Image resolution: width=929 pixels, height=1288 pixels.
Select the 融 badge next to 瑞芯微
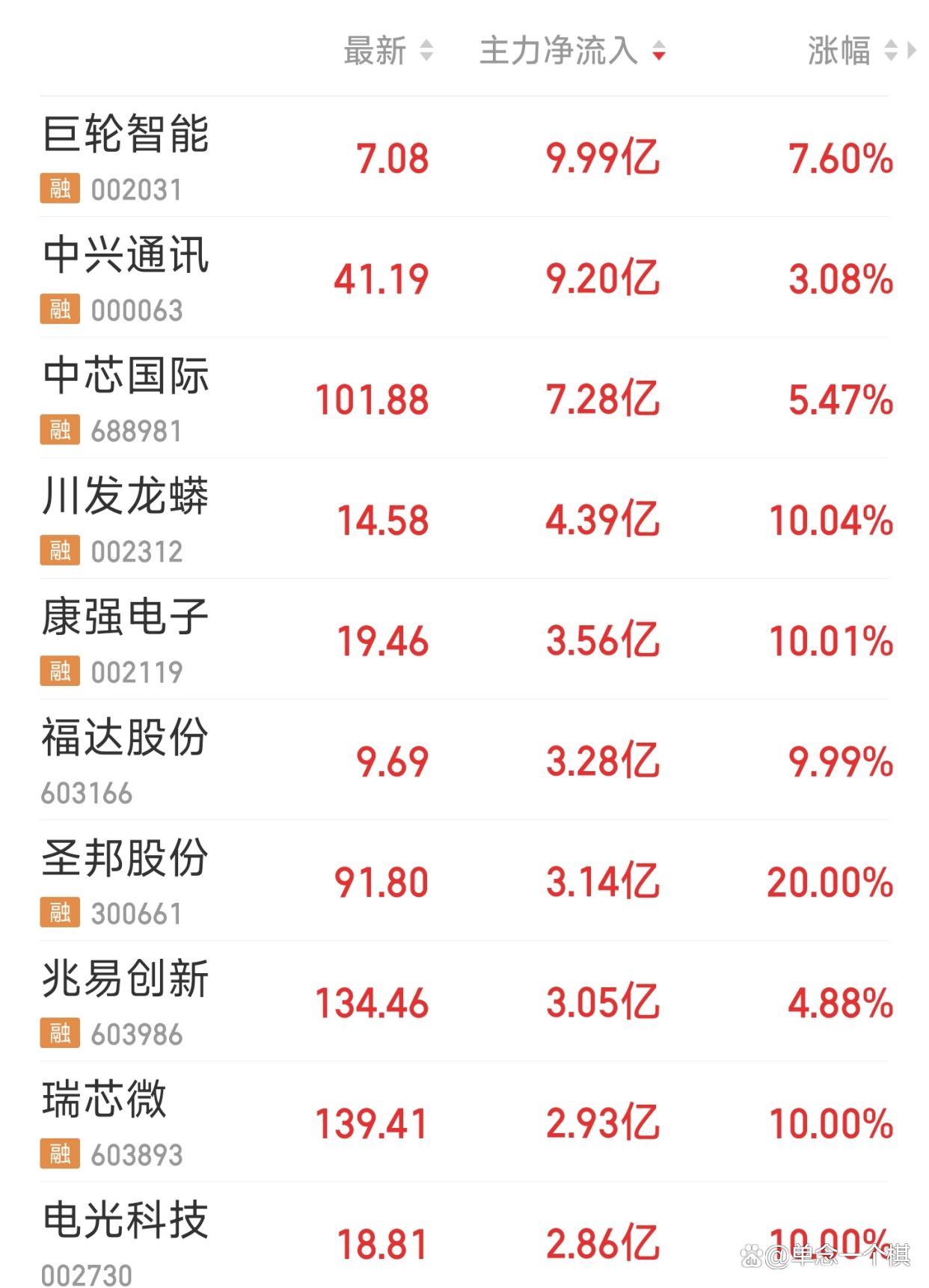pos(60,1154)
